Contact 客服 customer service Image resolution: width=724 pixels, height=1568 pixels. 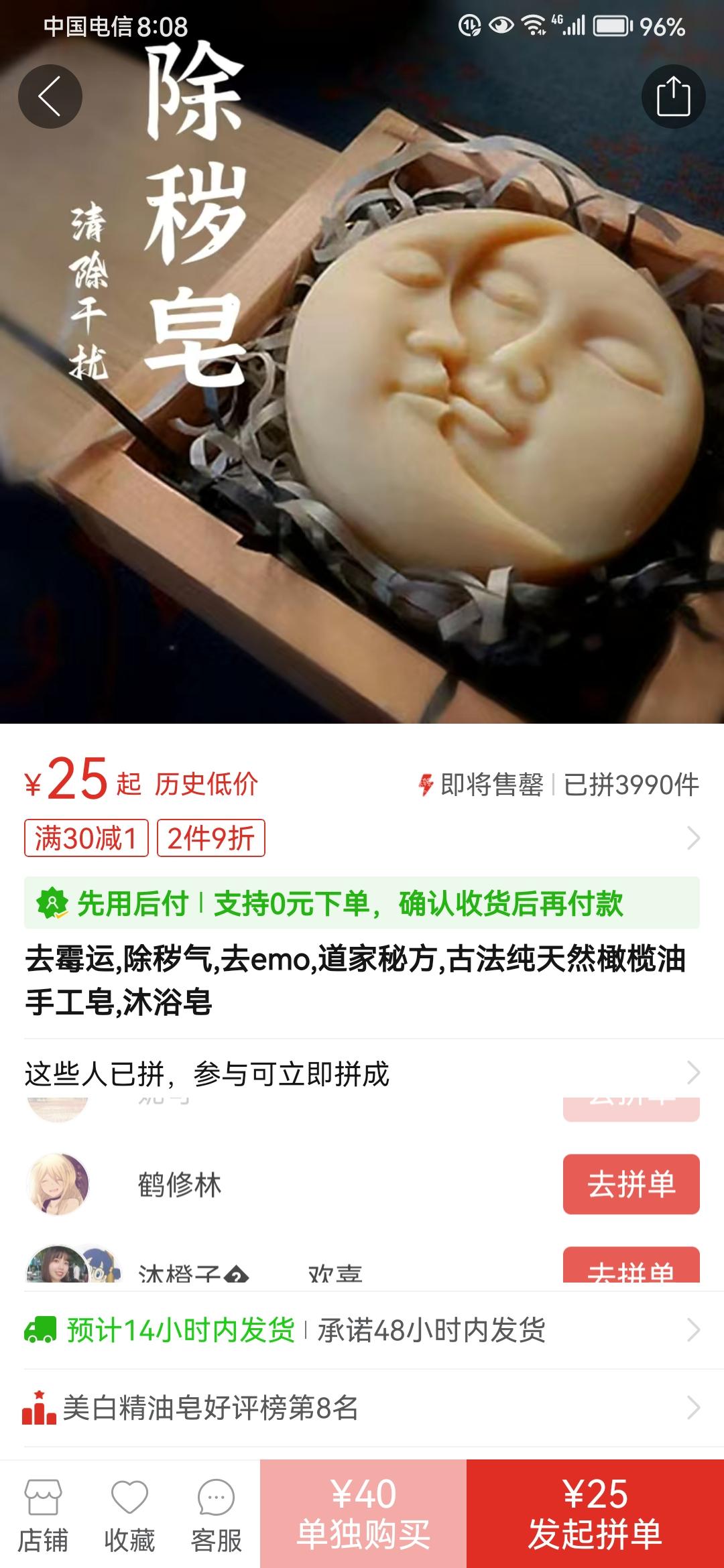point(216,1514)
